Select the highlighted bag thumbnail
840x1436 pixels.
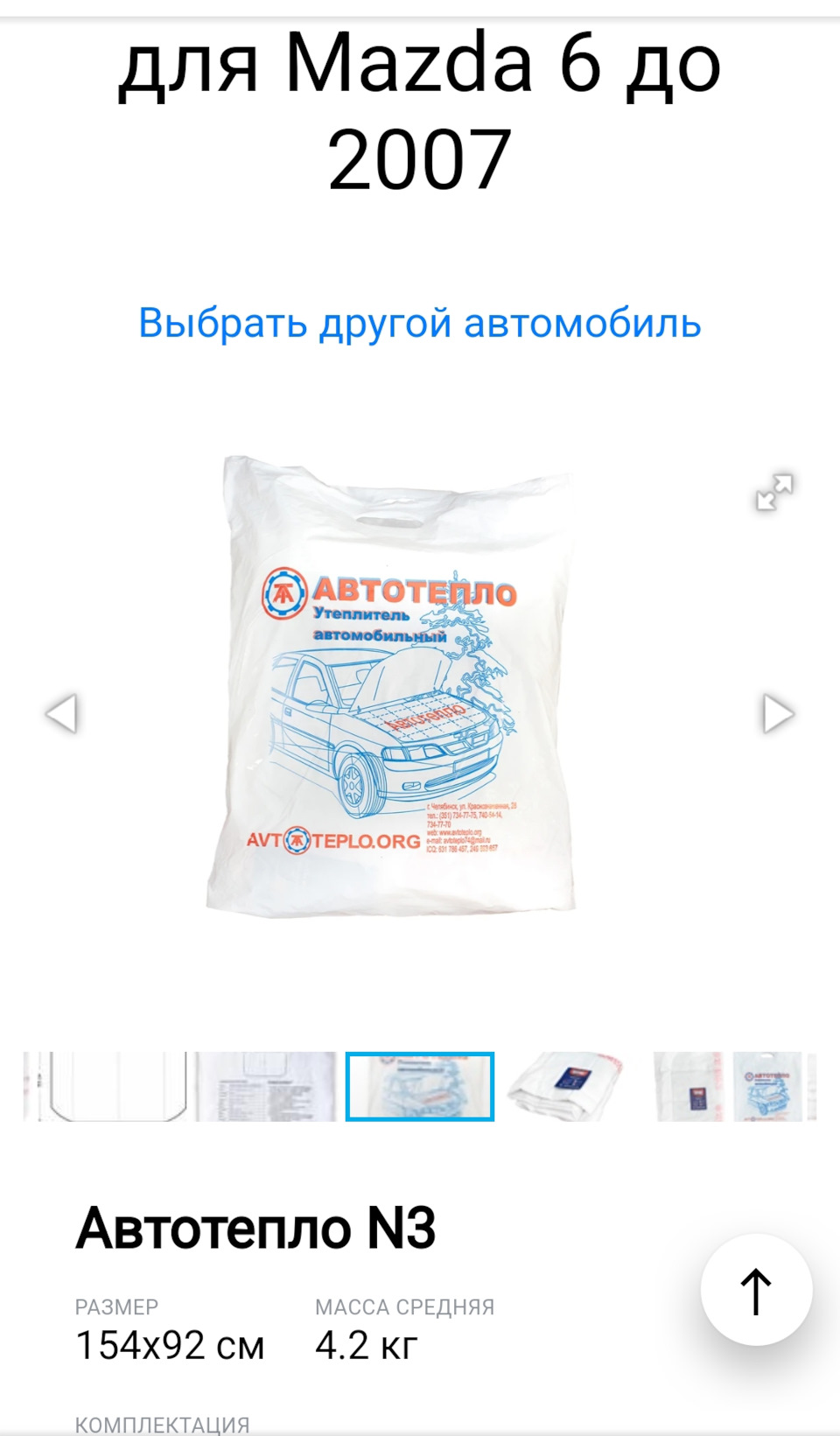click(420, 1086)
